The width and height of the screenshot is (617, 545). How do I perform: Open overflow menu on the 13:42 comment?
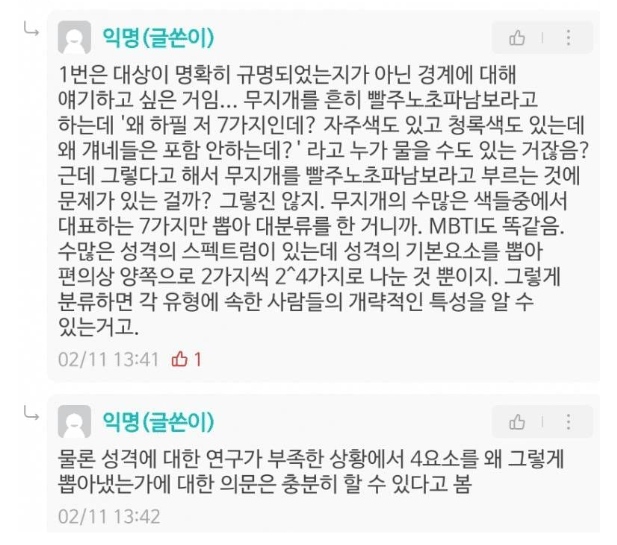567,420
